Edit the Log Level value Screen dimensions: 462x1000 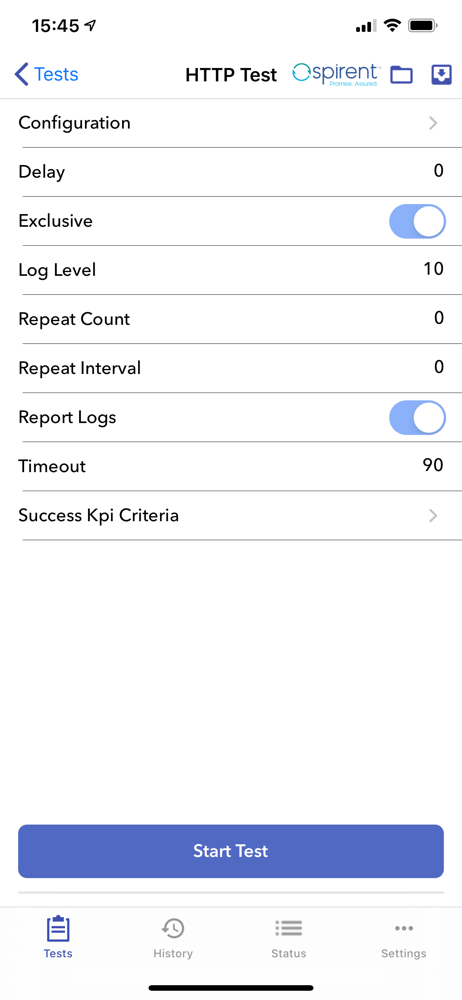click(433, 270)
